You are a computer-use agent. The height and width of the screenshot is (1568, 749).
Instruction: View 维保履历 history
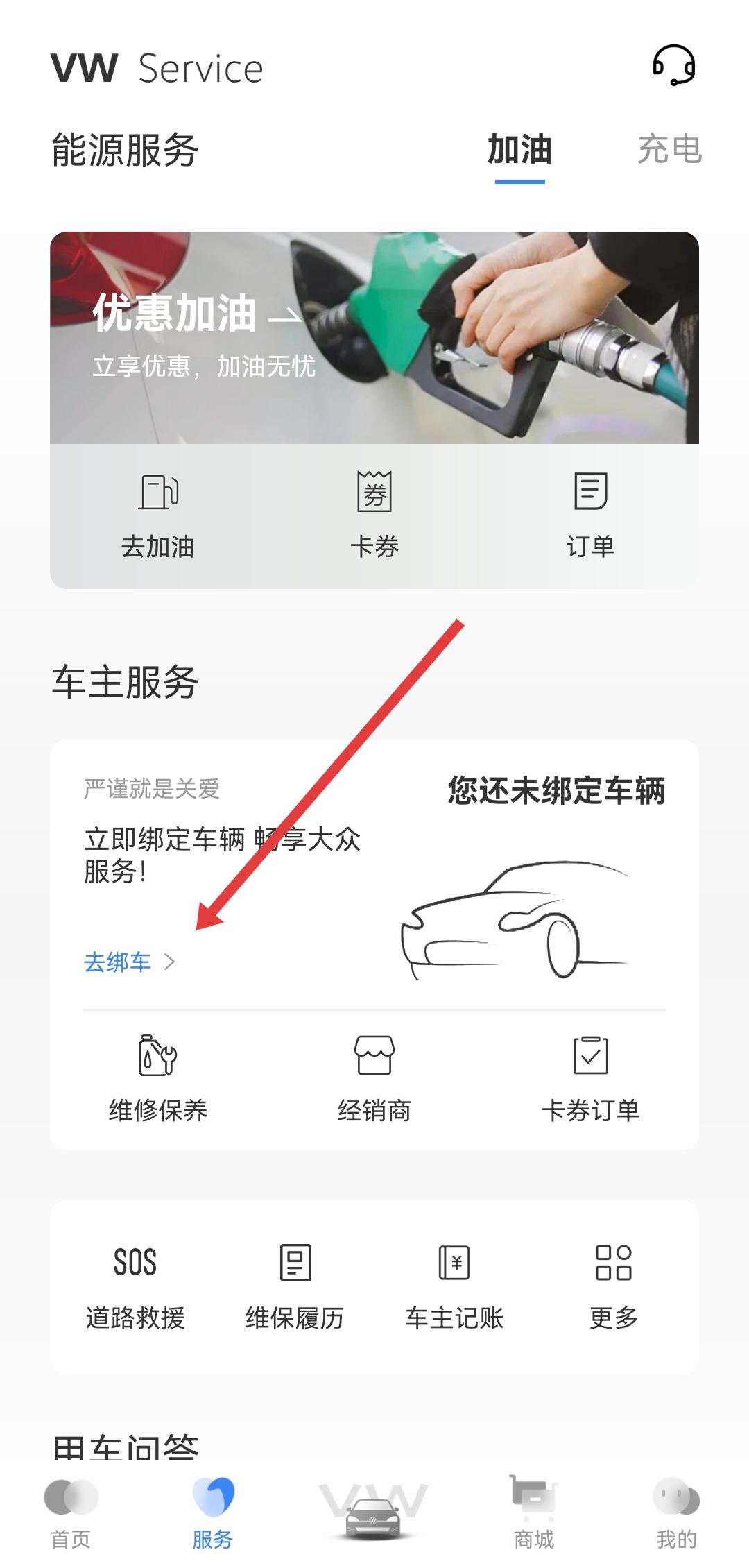tap(295, 1287)
